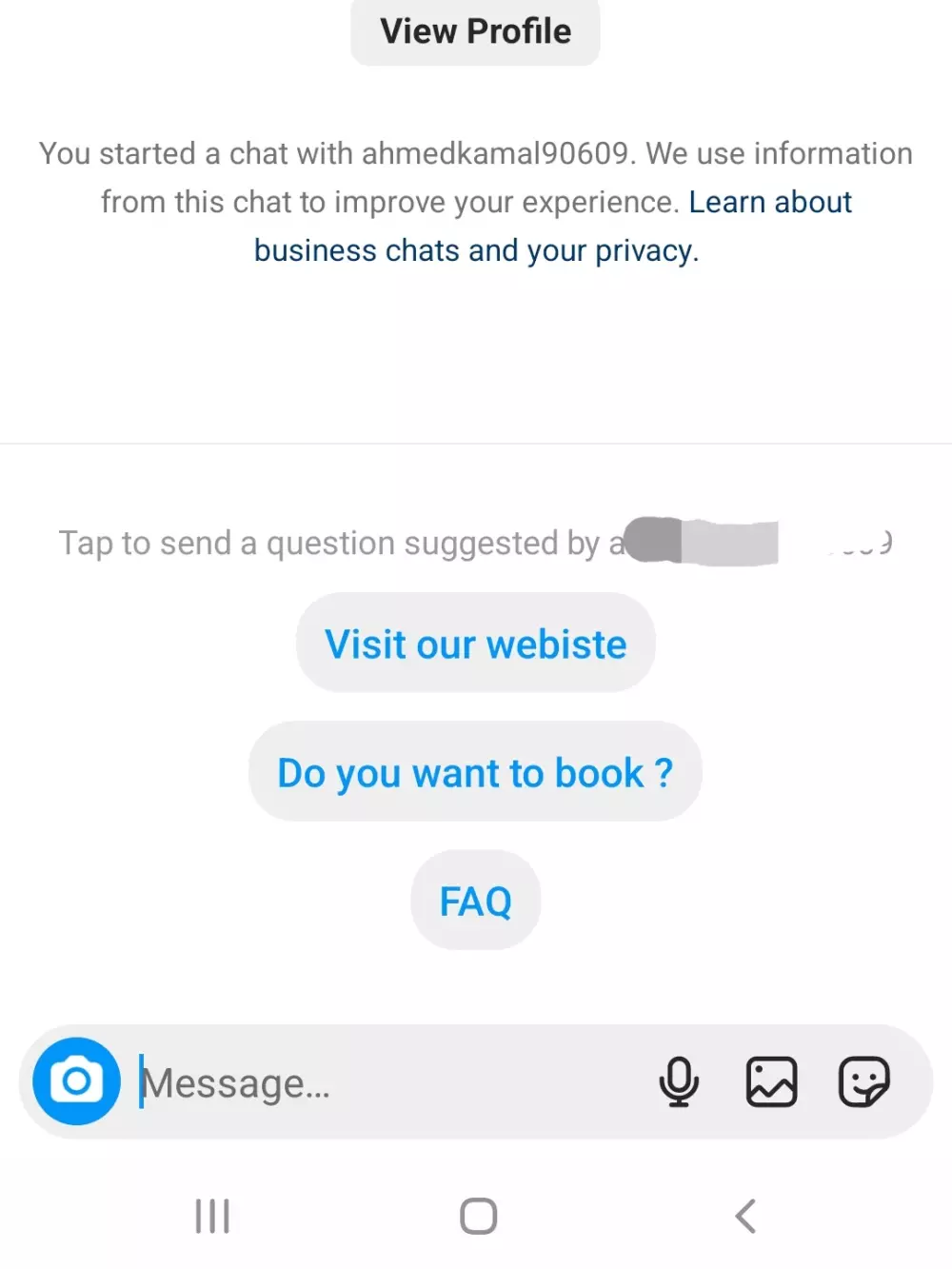Go back with the system back button
Viewport: 952px width, 1269px height.
[x=745, y=1216]
